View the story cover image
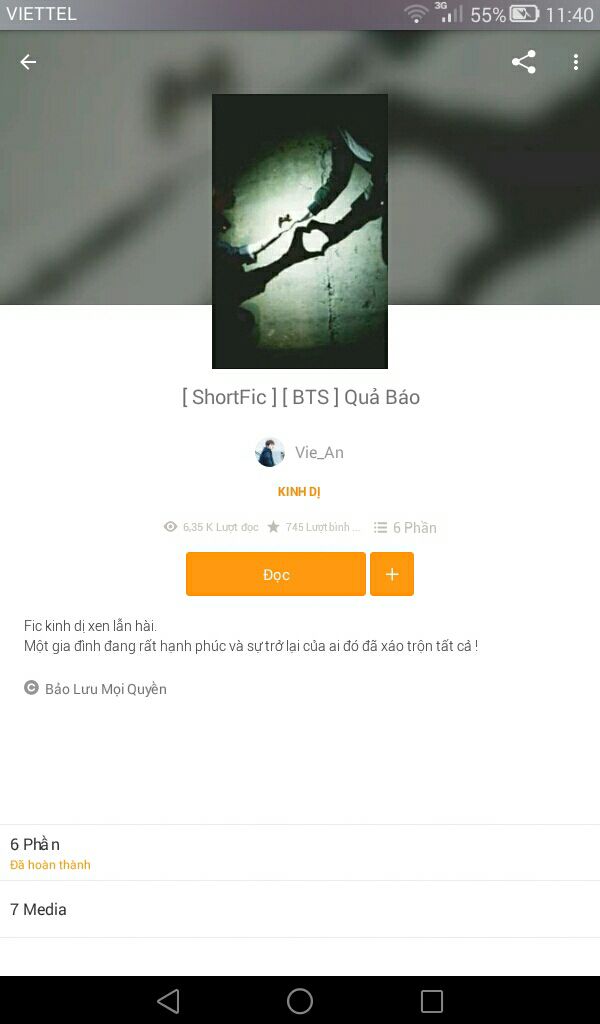The height and width of the screenshot is (1024, 600). (300, 231)
